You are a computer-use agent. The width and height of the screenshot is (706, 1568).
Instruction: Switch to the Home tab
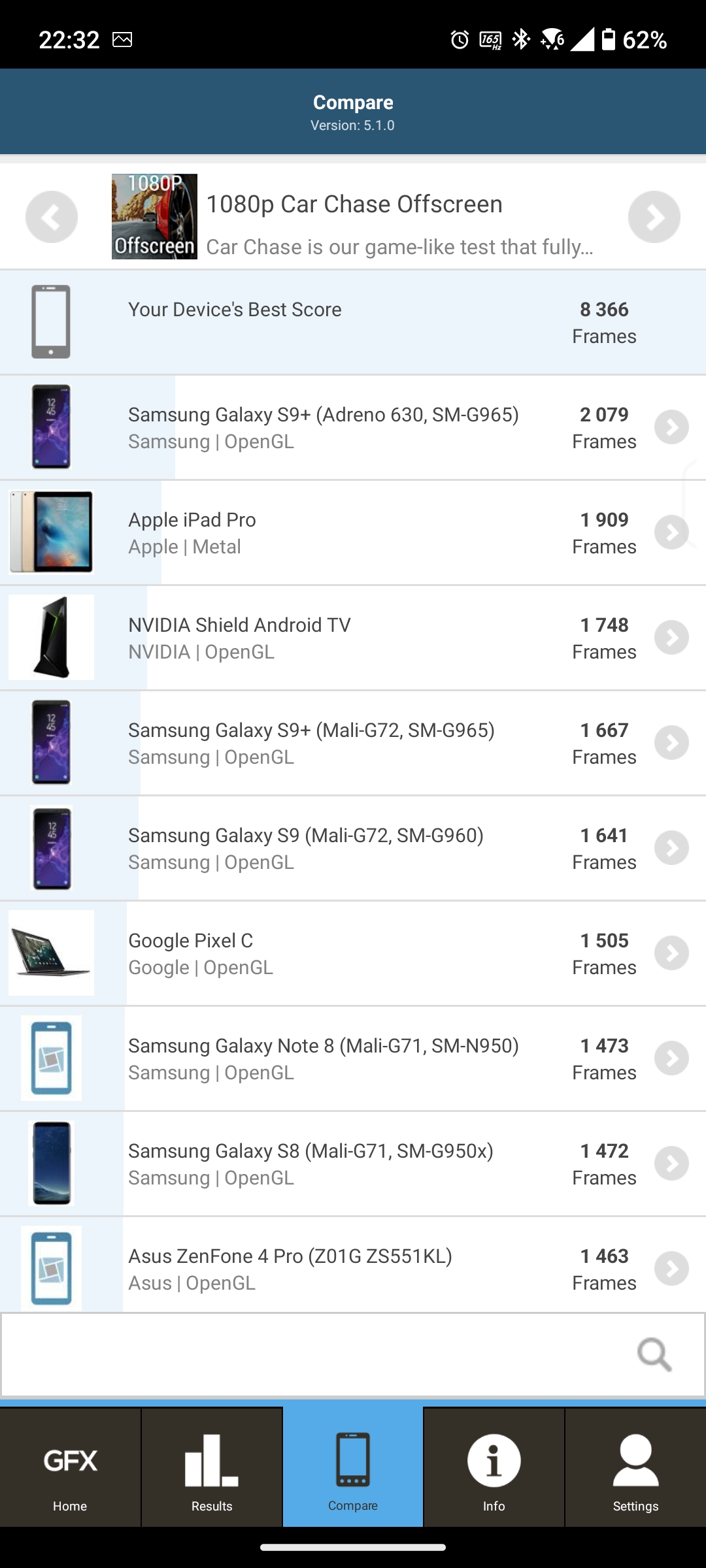click(x=70, y=1467)
